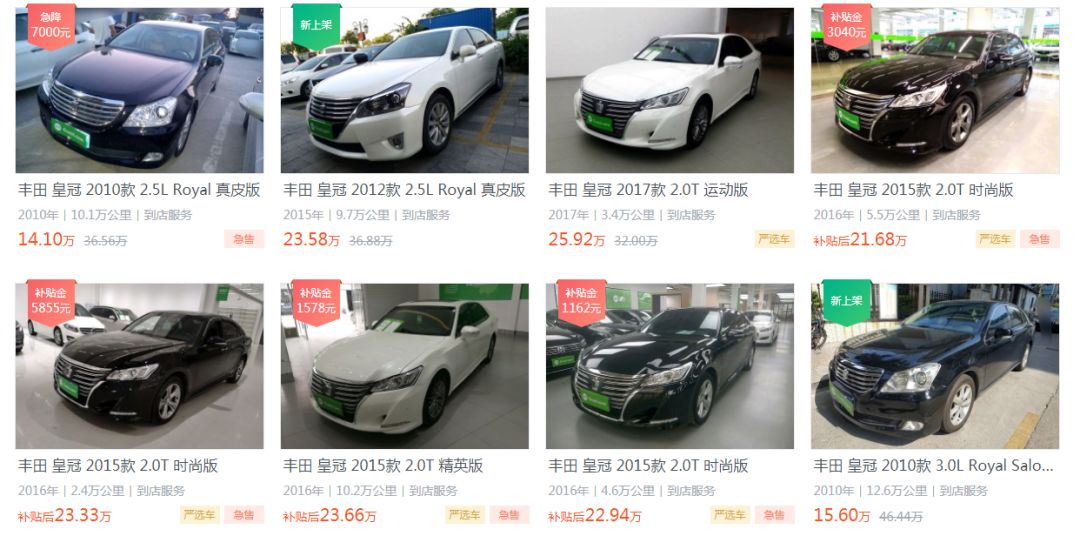Open the 2015款 时尚版 with 2.4万公里 mileage

pyautogui.click(x=118, y=466)
